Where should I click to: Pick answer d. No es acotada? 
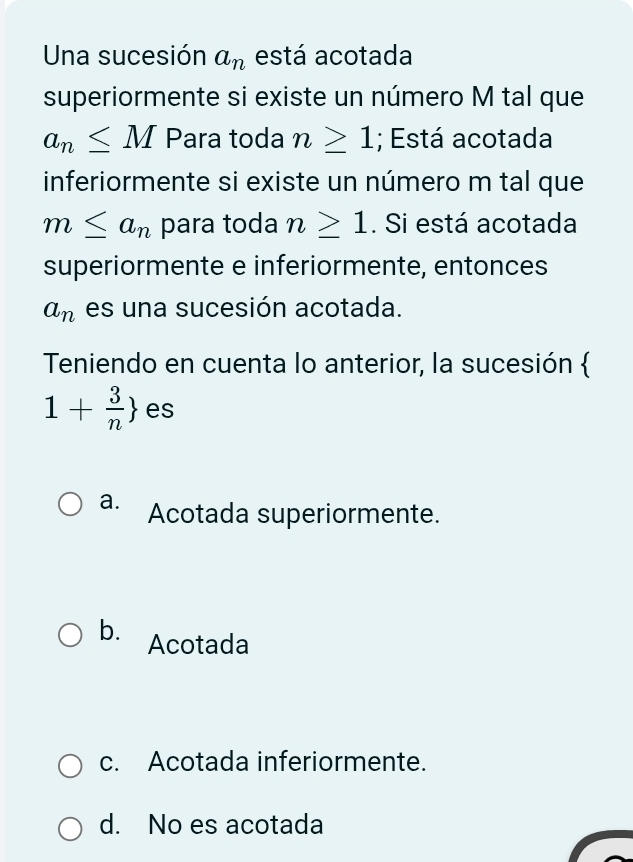pyautogui.click(x=70, y=828)
